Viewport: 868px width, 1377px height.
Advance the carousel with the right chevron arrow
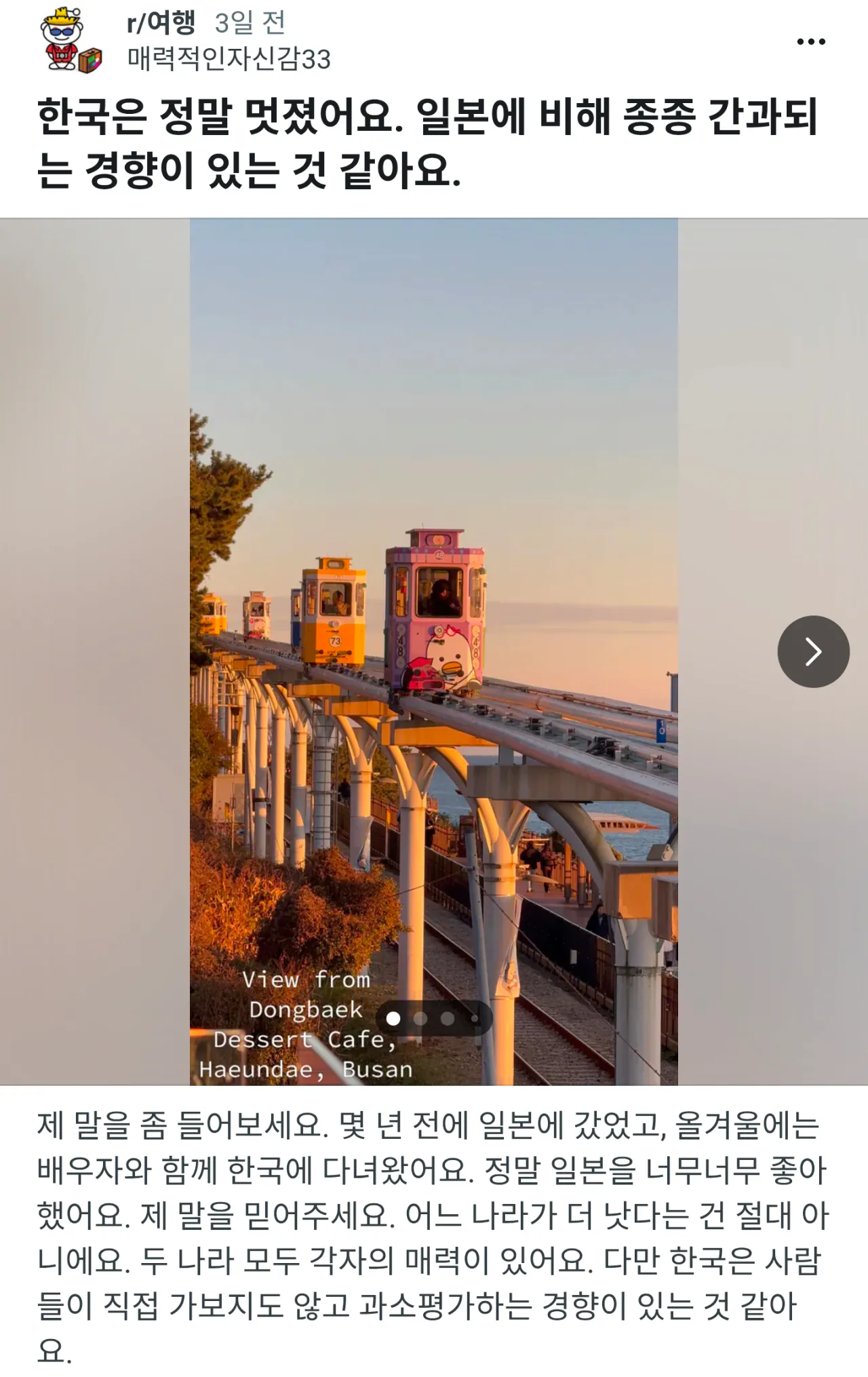(x=812, y=650)
